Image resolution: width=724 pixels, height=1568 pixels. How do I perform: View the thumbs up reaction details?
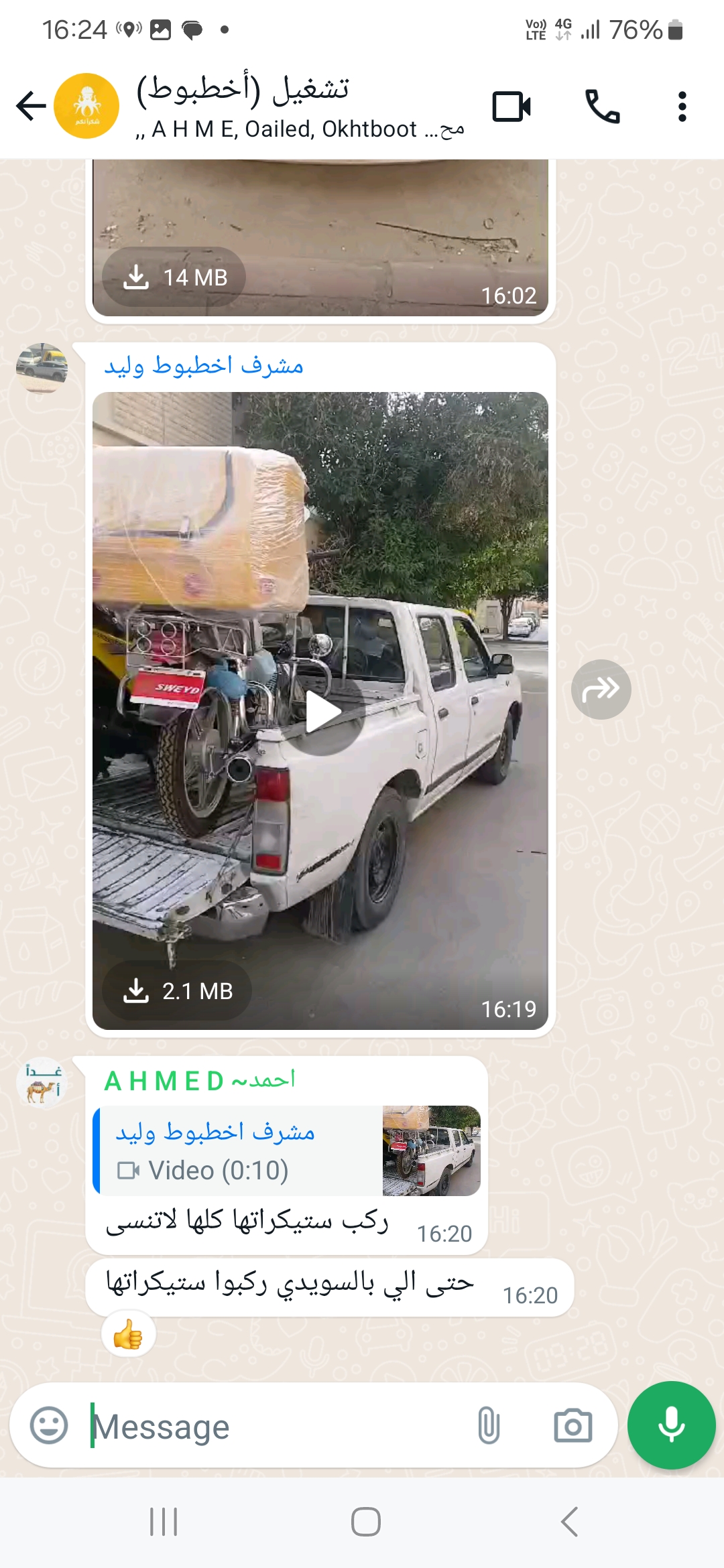(x=128, y=1335)
